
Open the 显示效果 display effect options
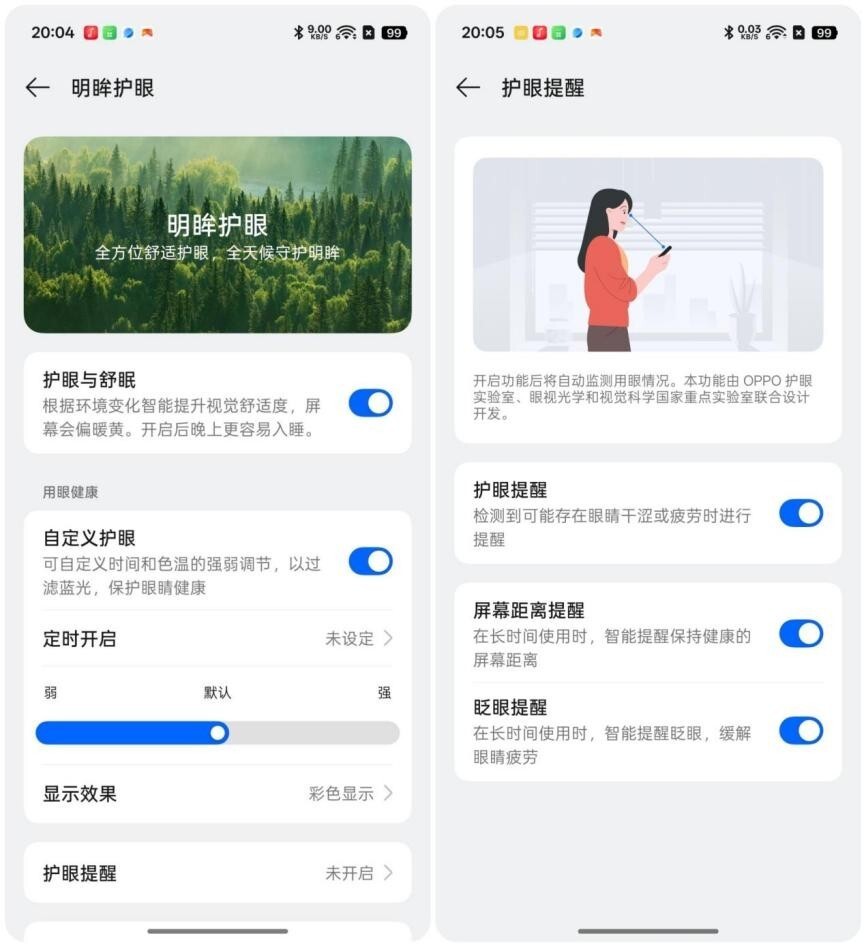click(215, 794)
